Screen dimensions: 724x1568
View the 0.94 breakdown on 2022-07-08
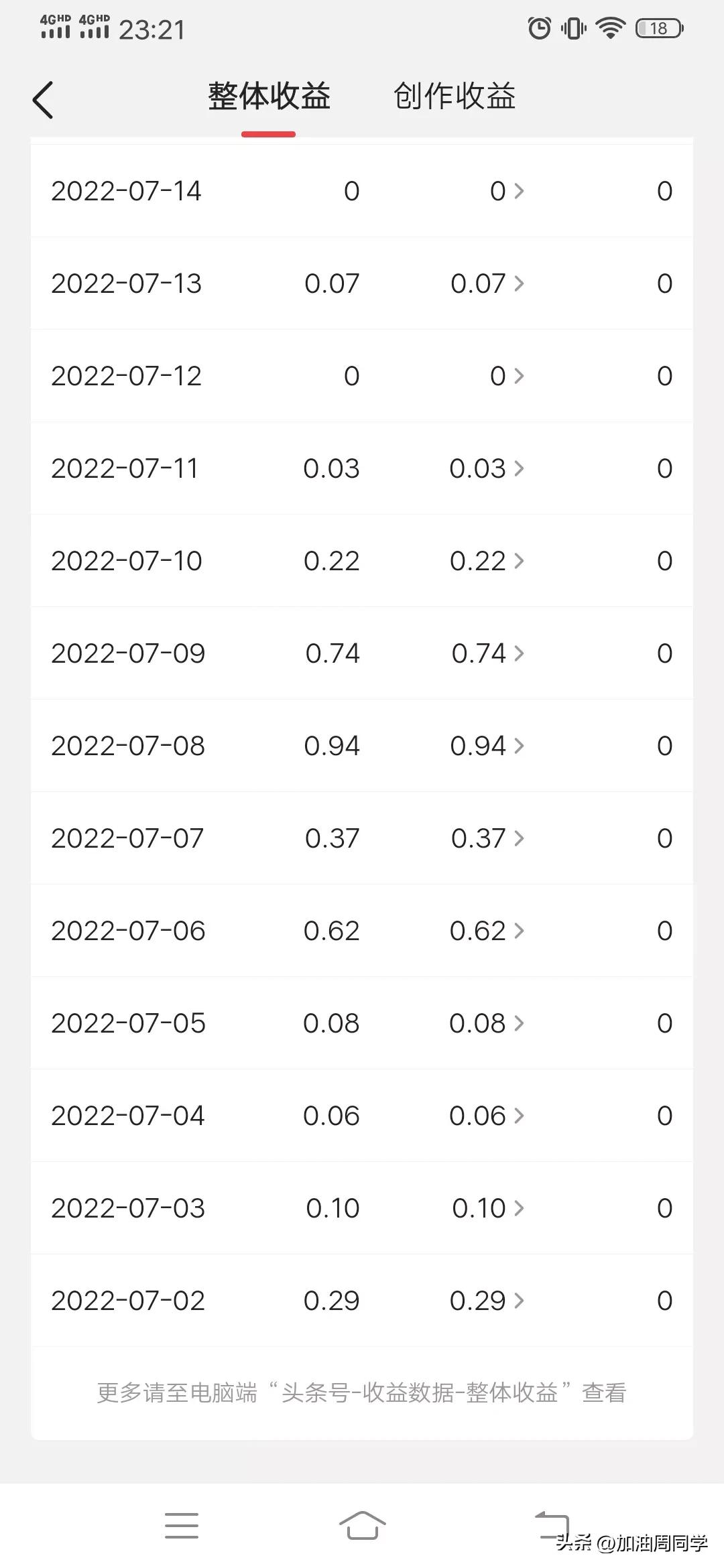pos(487,746)
